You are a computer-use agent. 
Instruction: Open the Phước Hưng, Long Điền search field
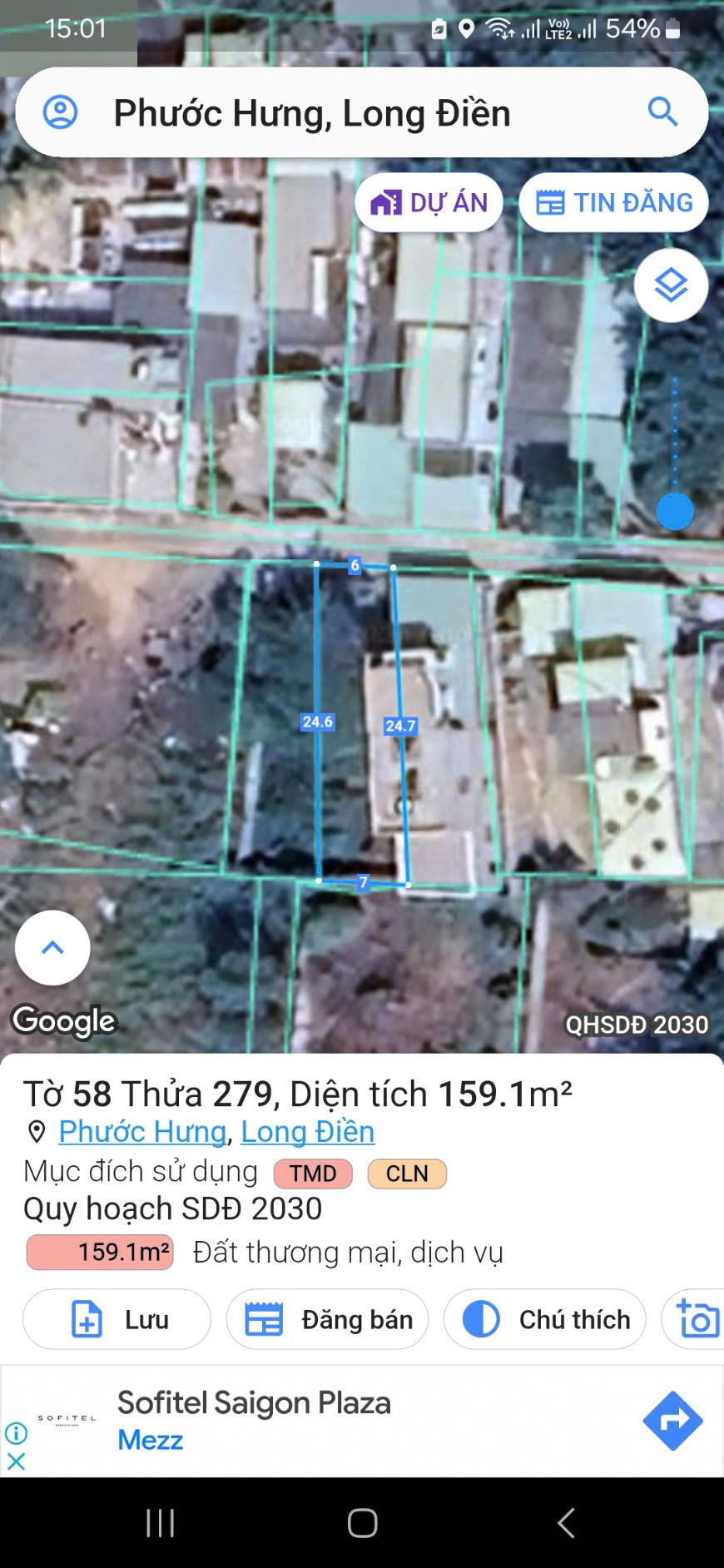click(350, 113)
